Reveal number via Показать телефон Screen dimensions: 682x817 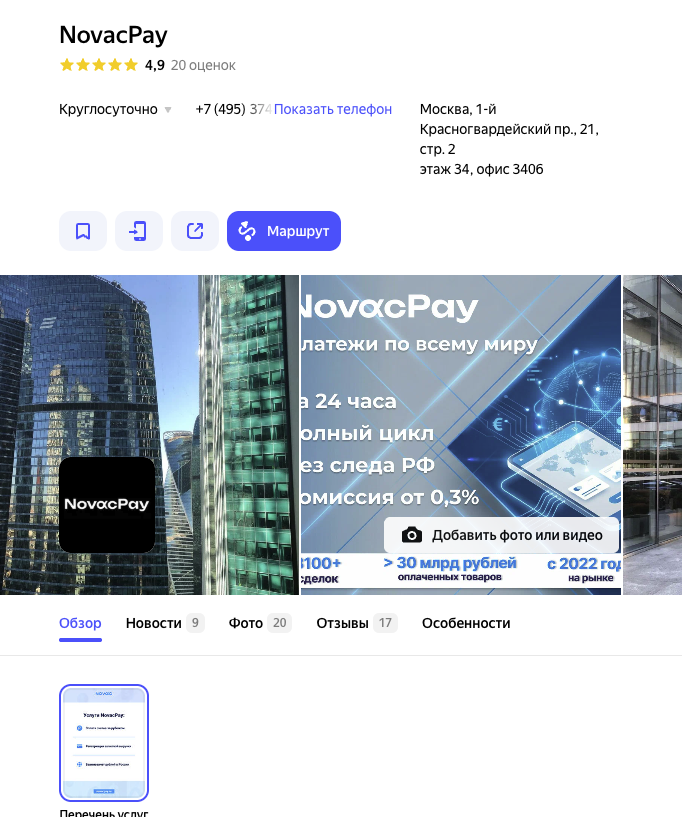[x=333, y=109]
